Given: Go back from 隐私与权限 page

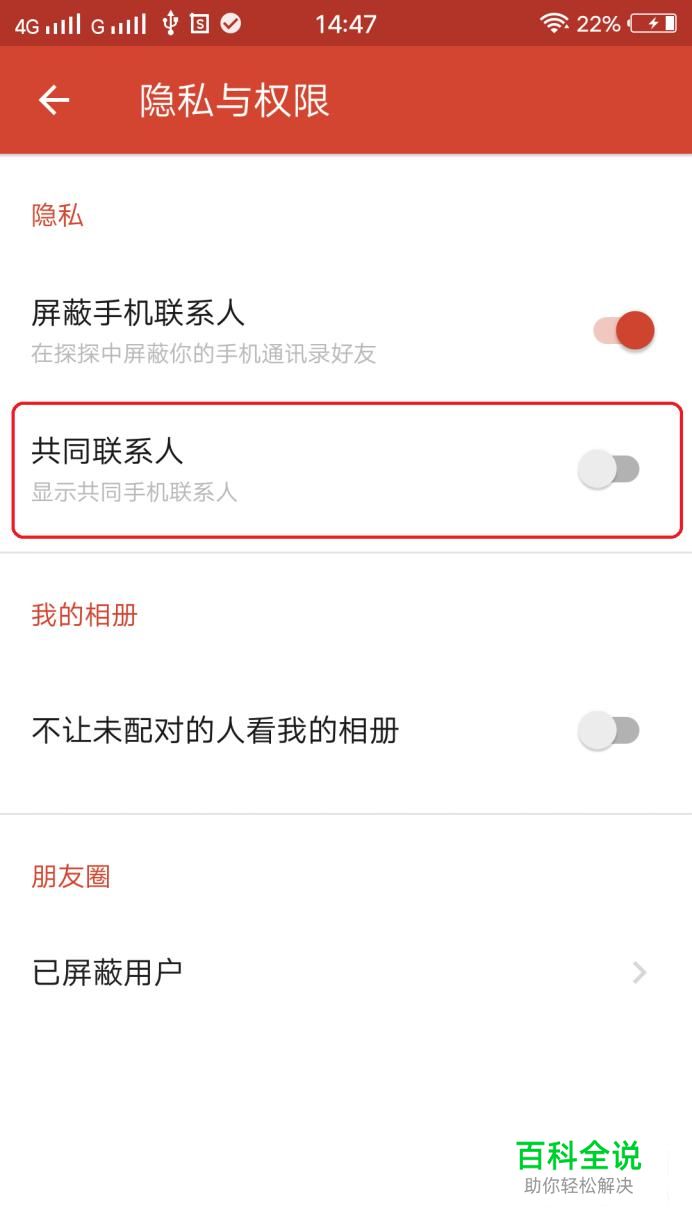Looking at the screenshot, I should (x=54, y=100).
